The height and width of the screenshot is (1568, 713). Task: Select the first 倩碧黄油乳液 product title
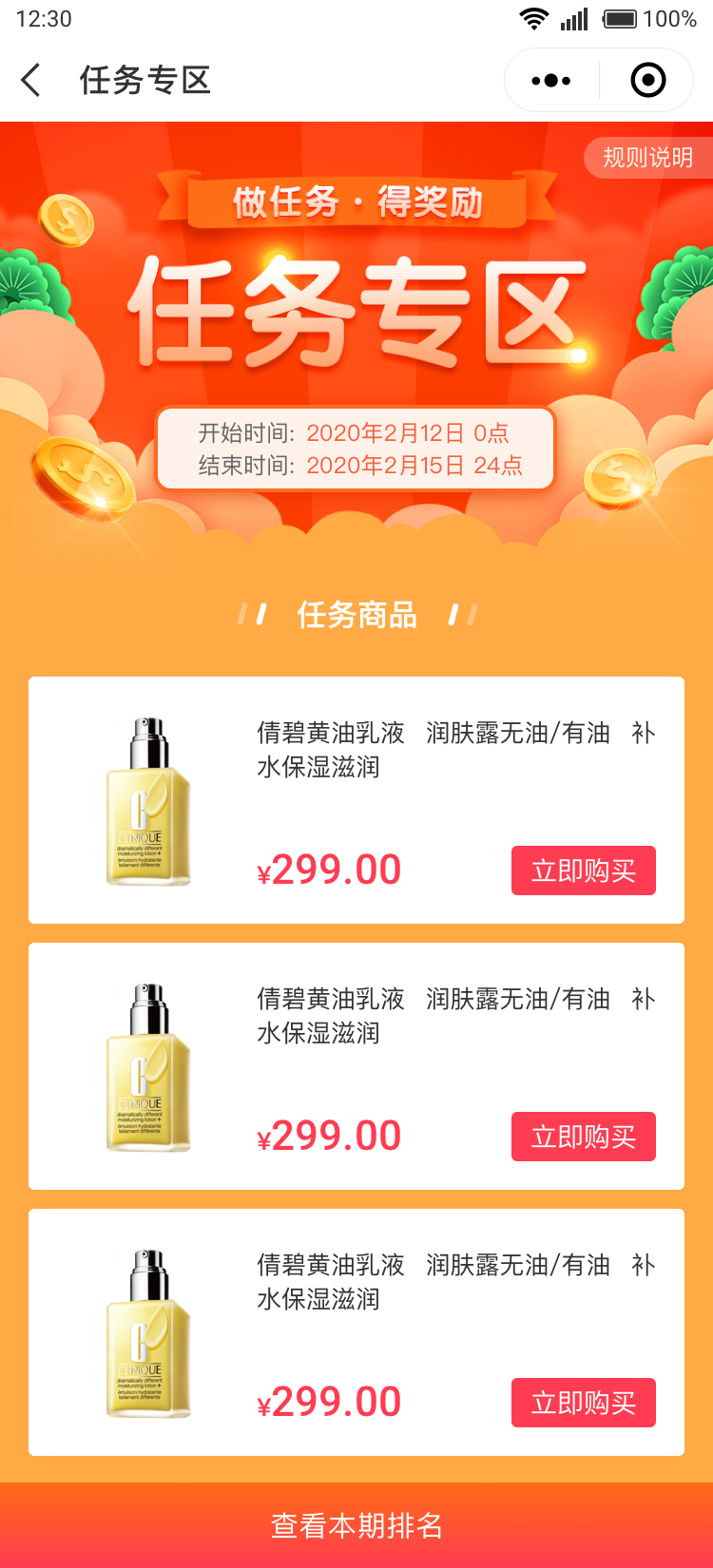(x=447, y=751)
